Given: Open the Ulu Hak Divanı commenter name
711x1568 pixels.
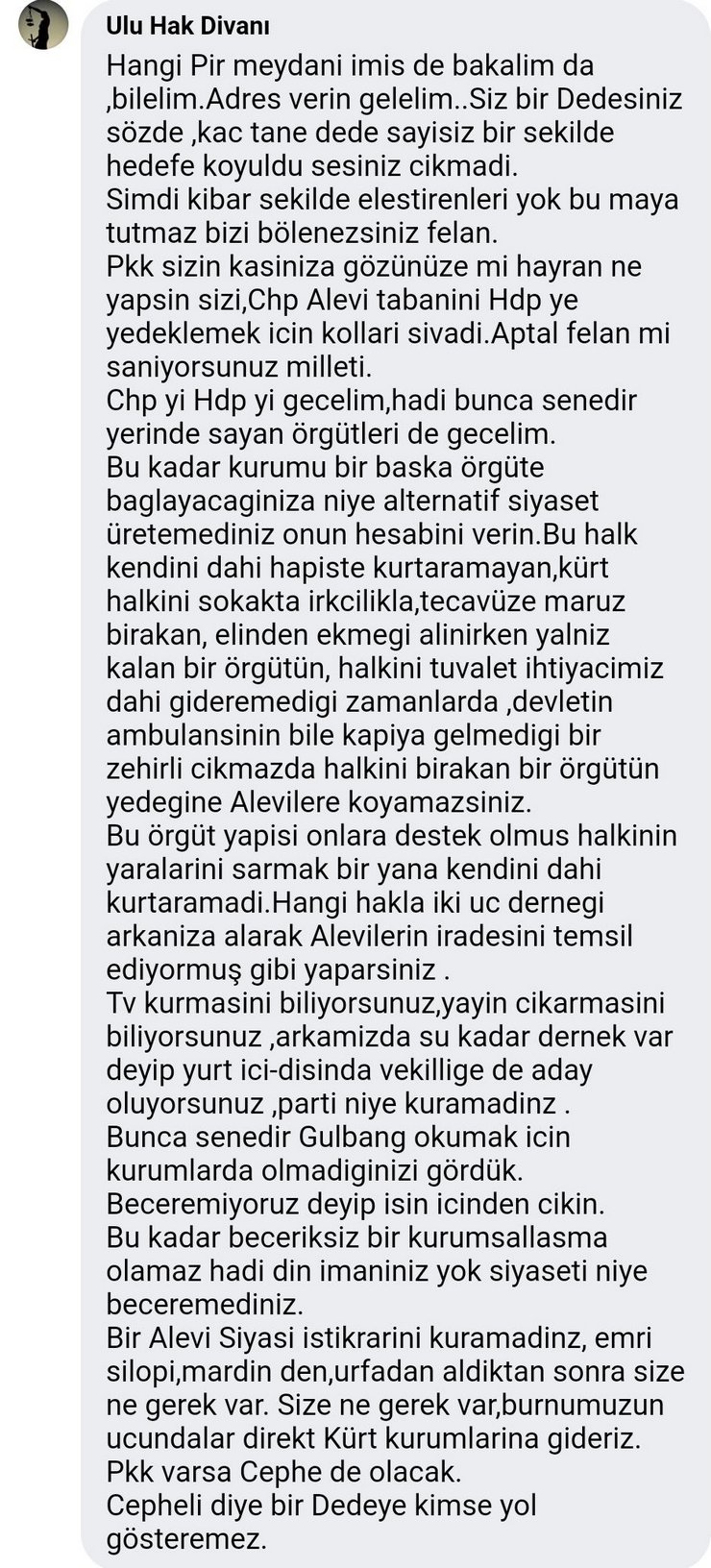Looking at the screenshot, I should (x=187, y=27).
